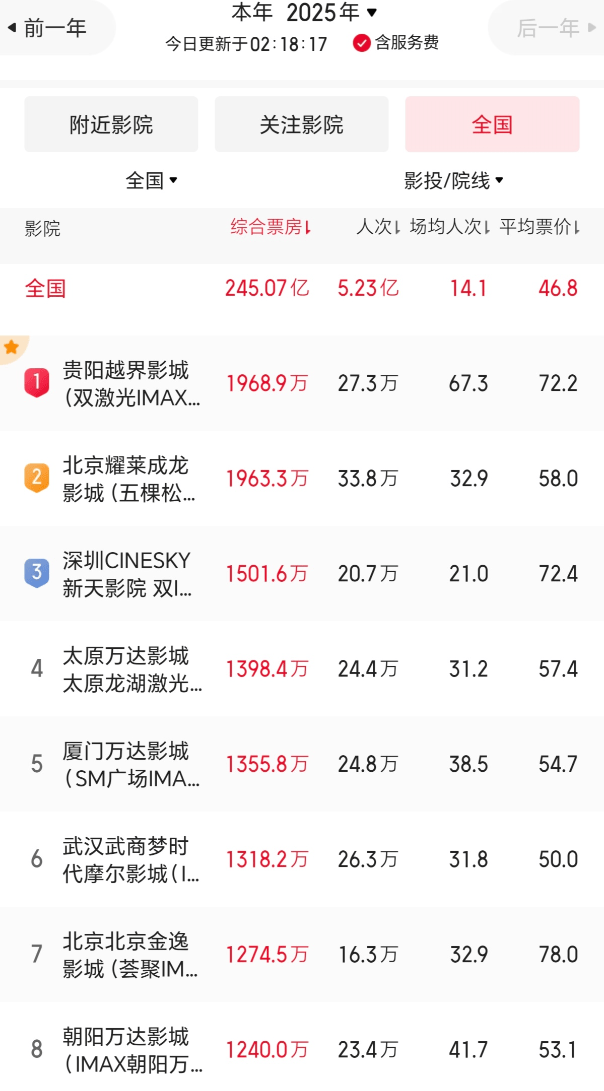Viewport: 604px width, 1091px height.
Task: Toggle the 含服务费 checkbox
Action: 396,43
